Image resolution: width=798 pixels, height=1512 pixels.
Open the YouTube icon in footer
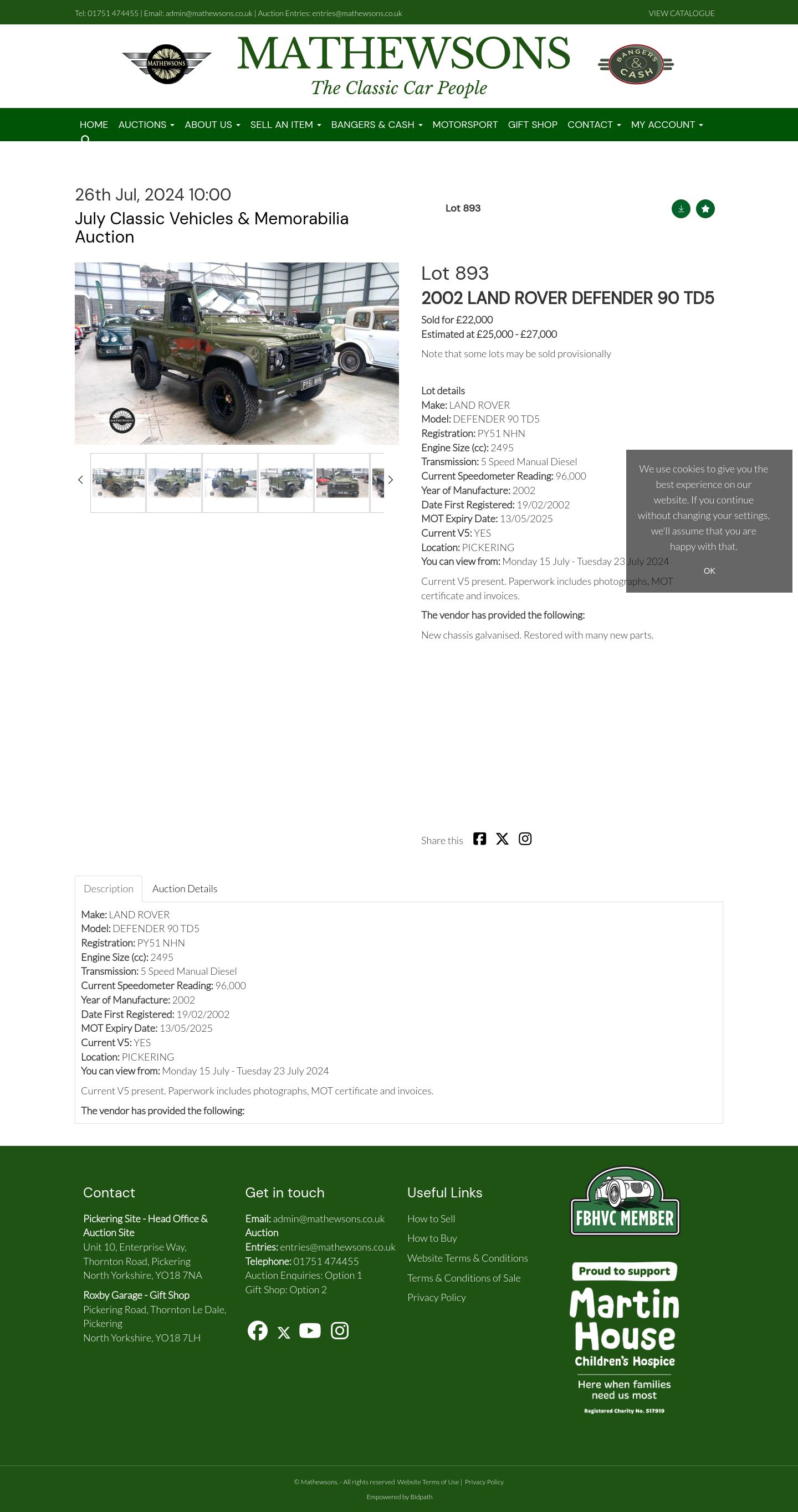(x=309, y=1331)
